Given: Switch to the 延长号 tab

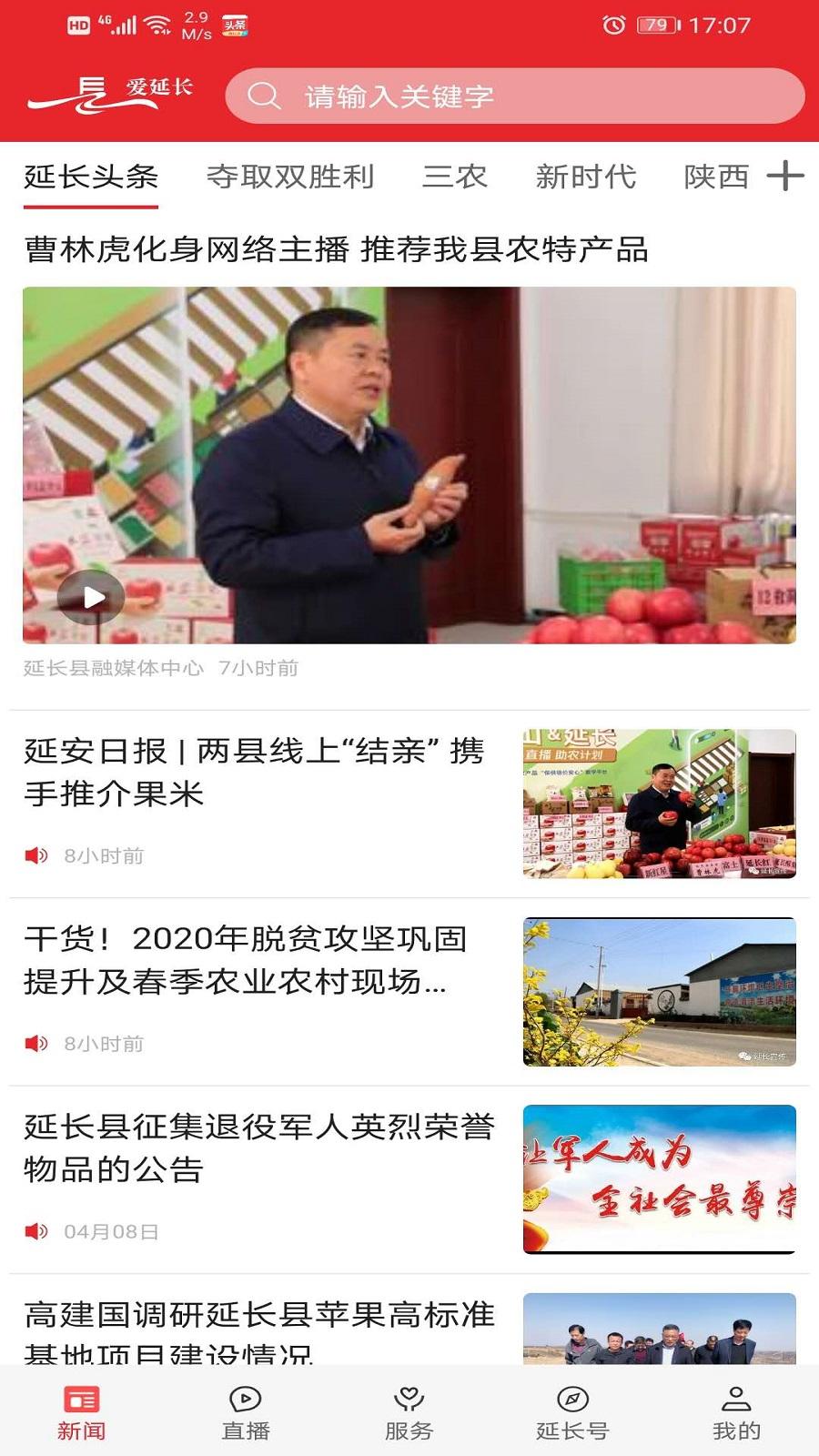Looking at the screenshot, I should point(572,1412).
